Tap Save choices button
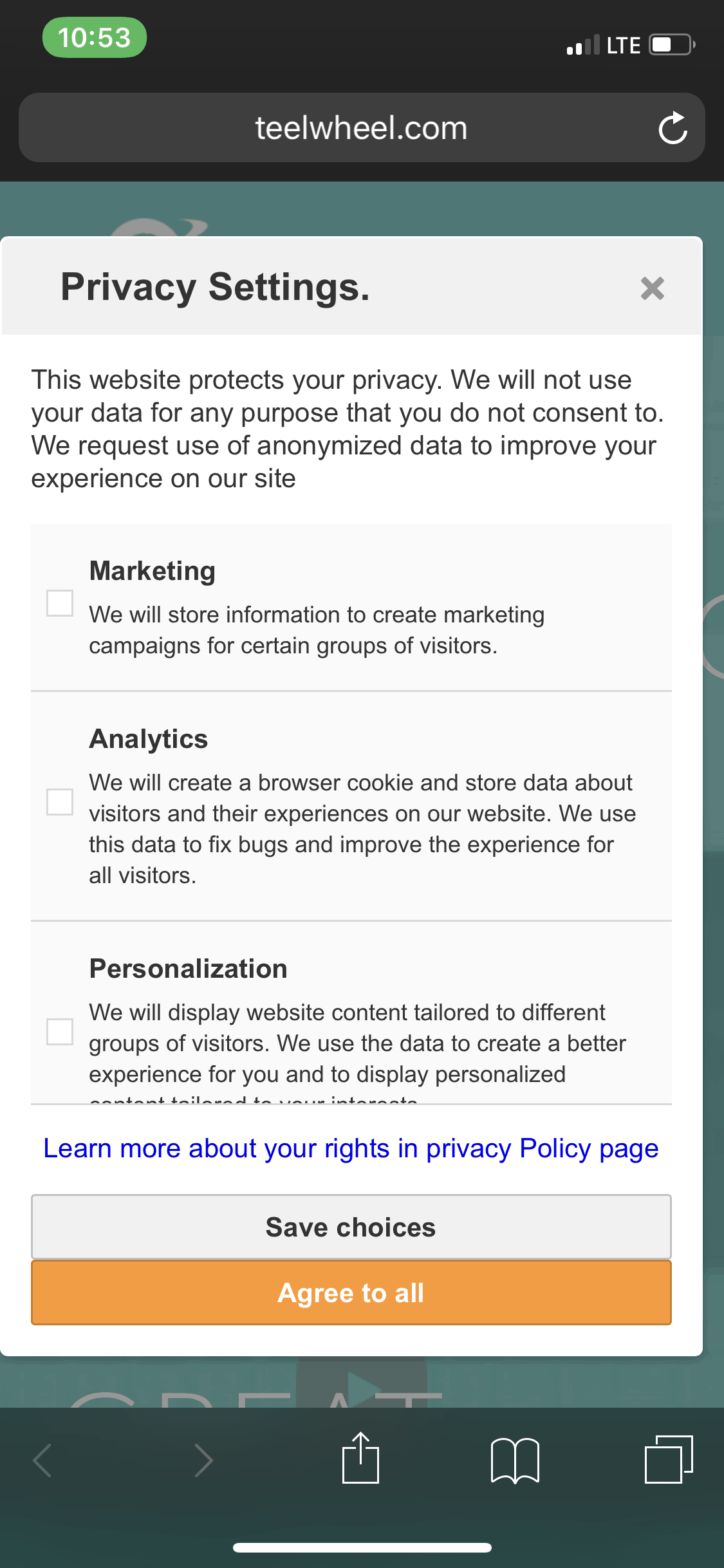 351,1227
